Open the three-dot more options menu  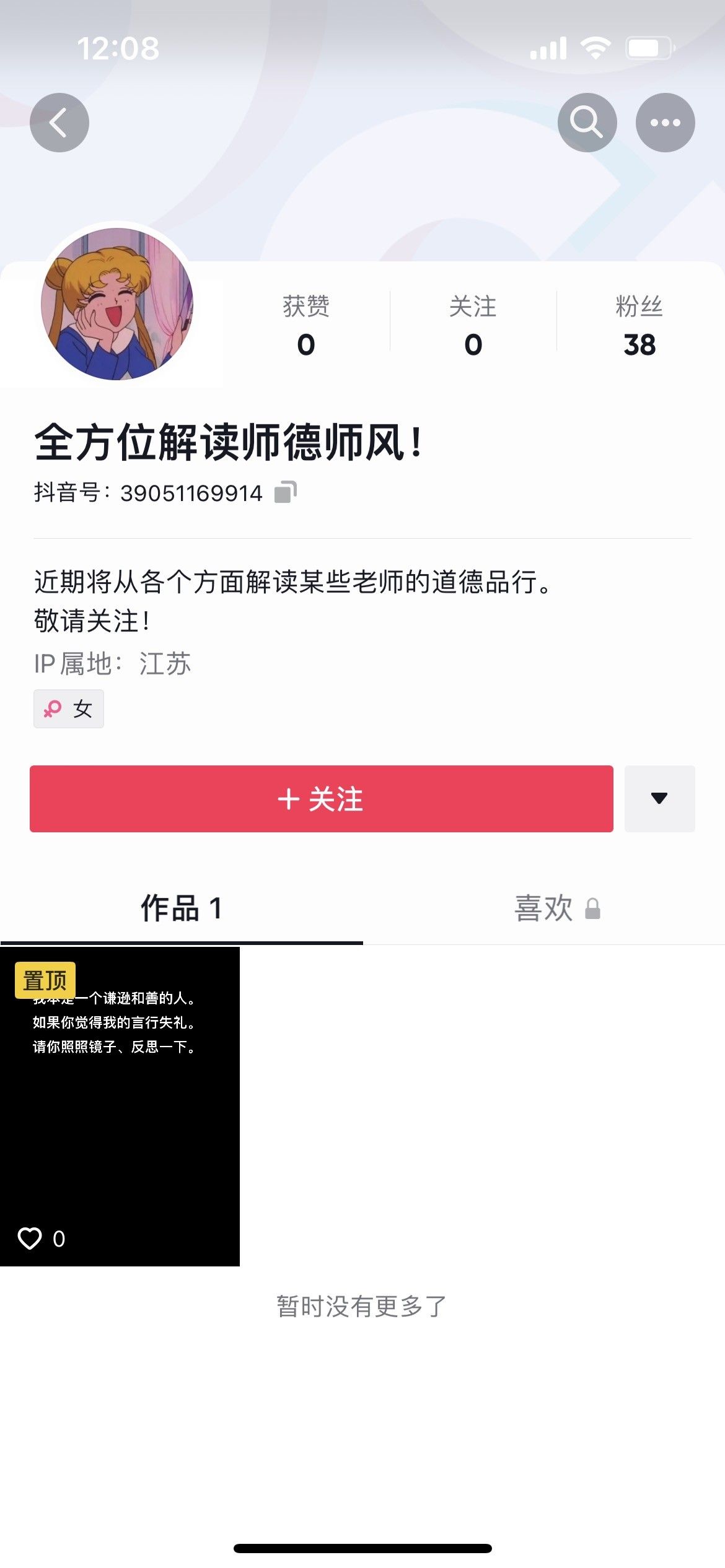coord(665,123)
